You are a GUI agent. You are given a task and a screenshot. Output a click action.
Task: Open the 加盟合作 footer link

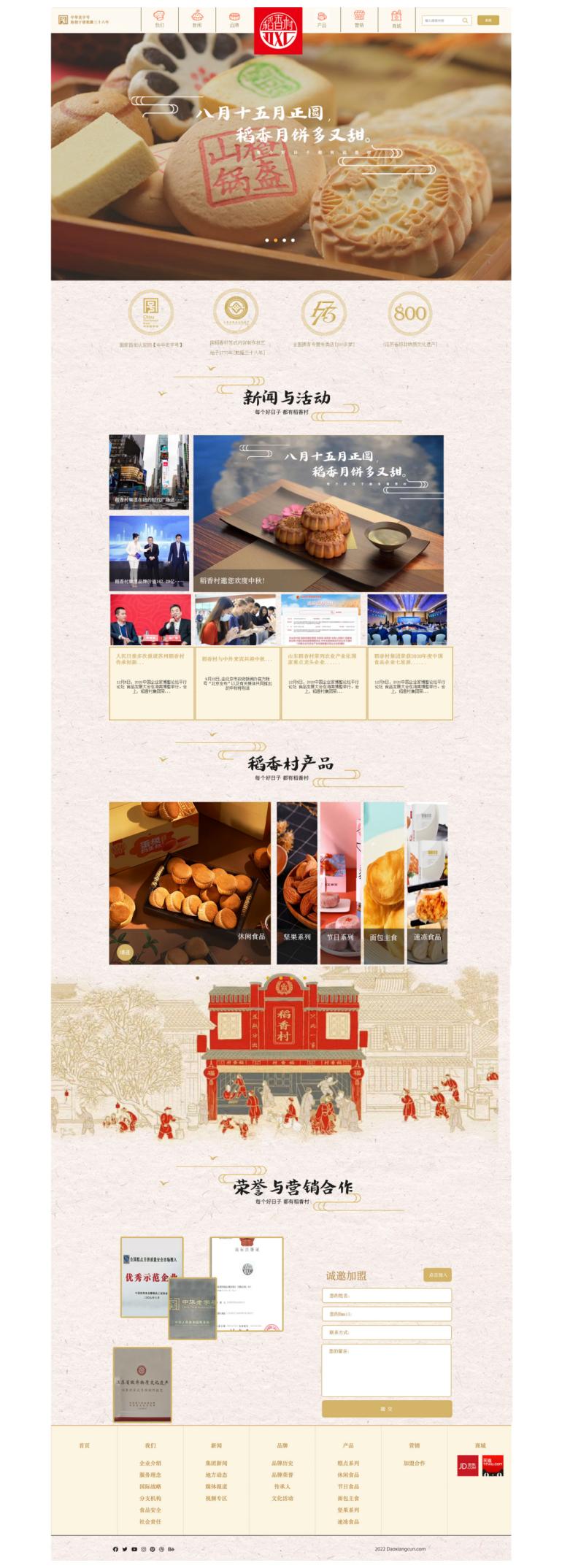(414, 1463)
